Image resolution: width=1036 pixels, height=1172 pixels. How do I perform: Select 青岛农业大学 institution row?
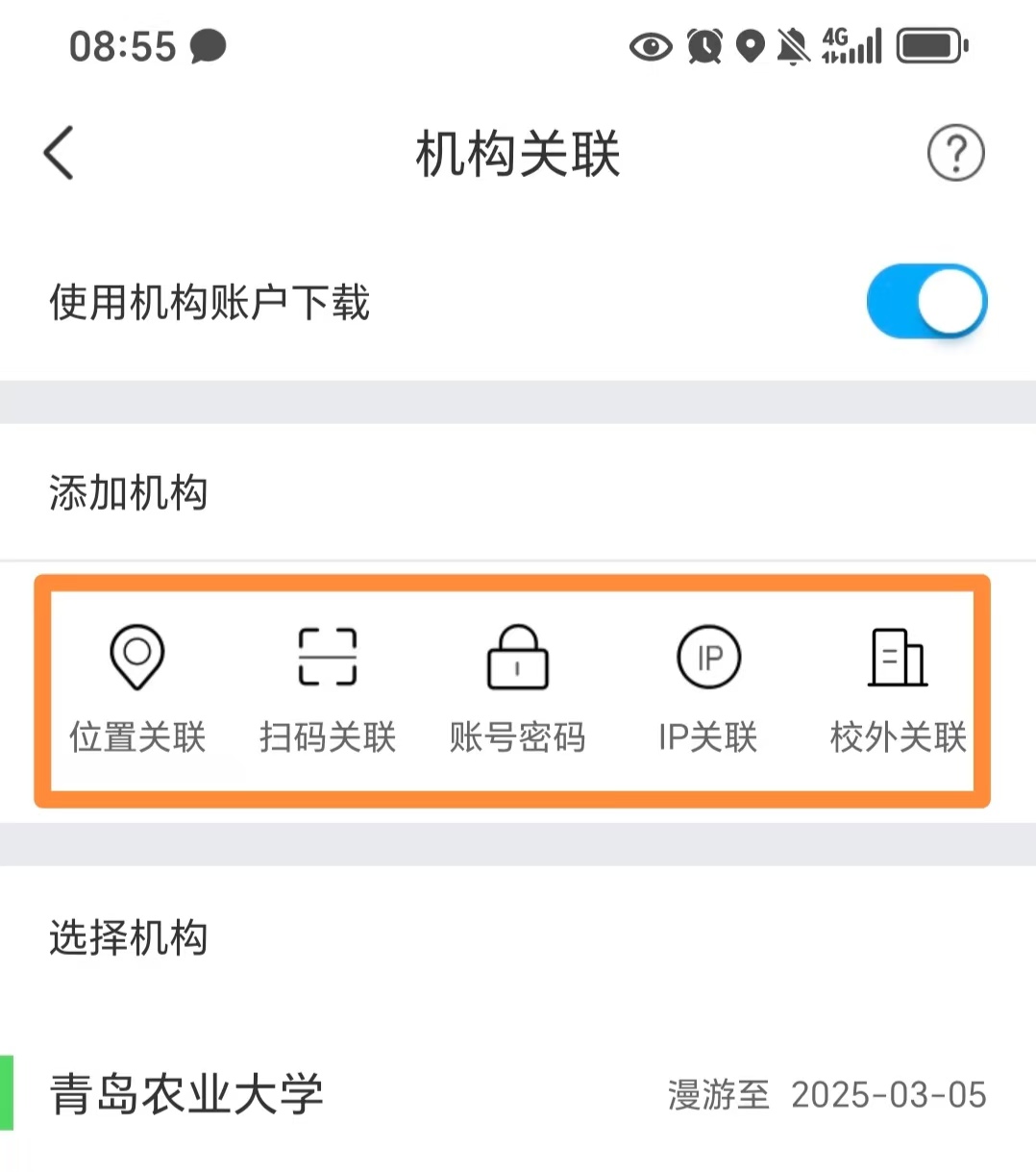(518, 1094)
